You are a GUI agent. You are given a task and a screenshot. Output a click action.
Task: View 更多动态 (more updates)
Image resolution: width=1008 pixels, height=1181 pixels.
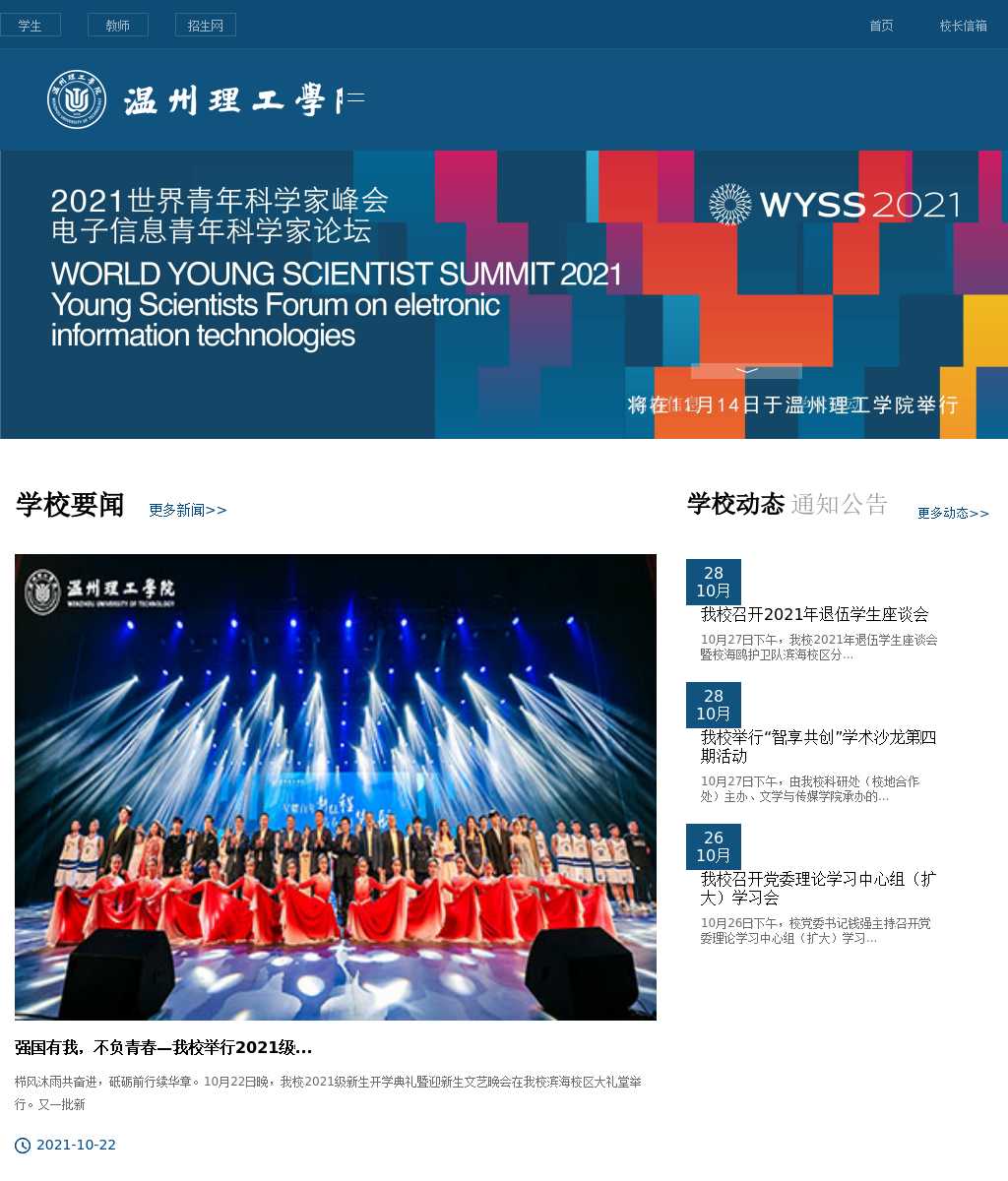(x=953, y=513)
